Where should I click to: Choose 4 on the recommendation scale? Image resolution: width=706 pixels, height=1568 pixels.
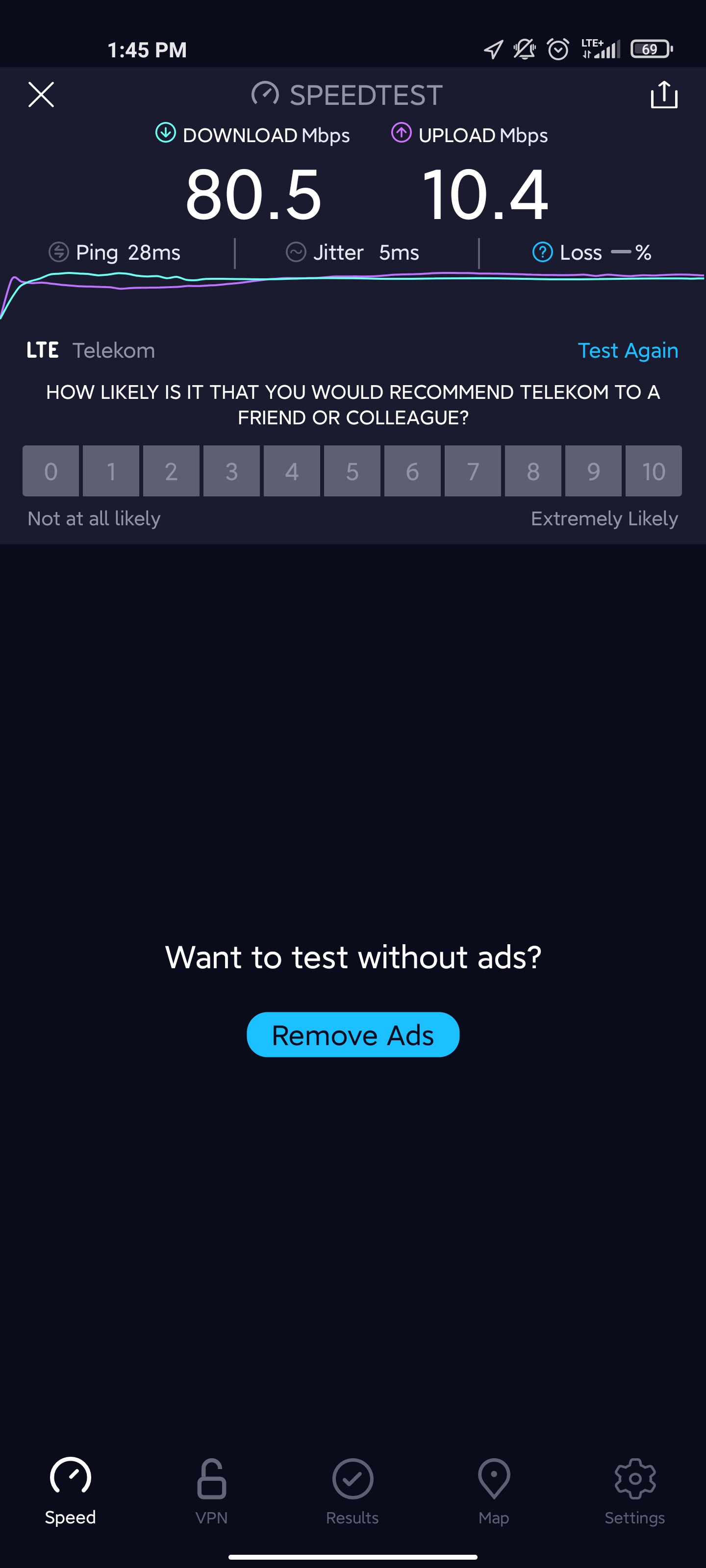[292, 471]
